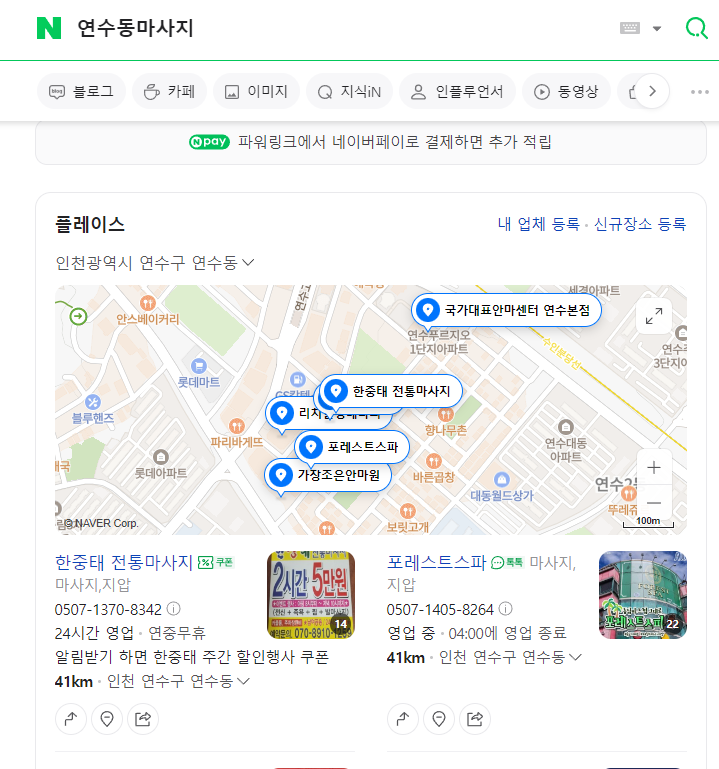719x769 pixels.
Task: Tap the search field with 연수동마사지
Action: 330,28
